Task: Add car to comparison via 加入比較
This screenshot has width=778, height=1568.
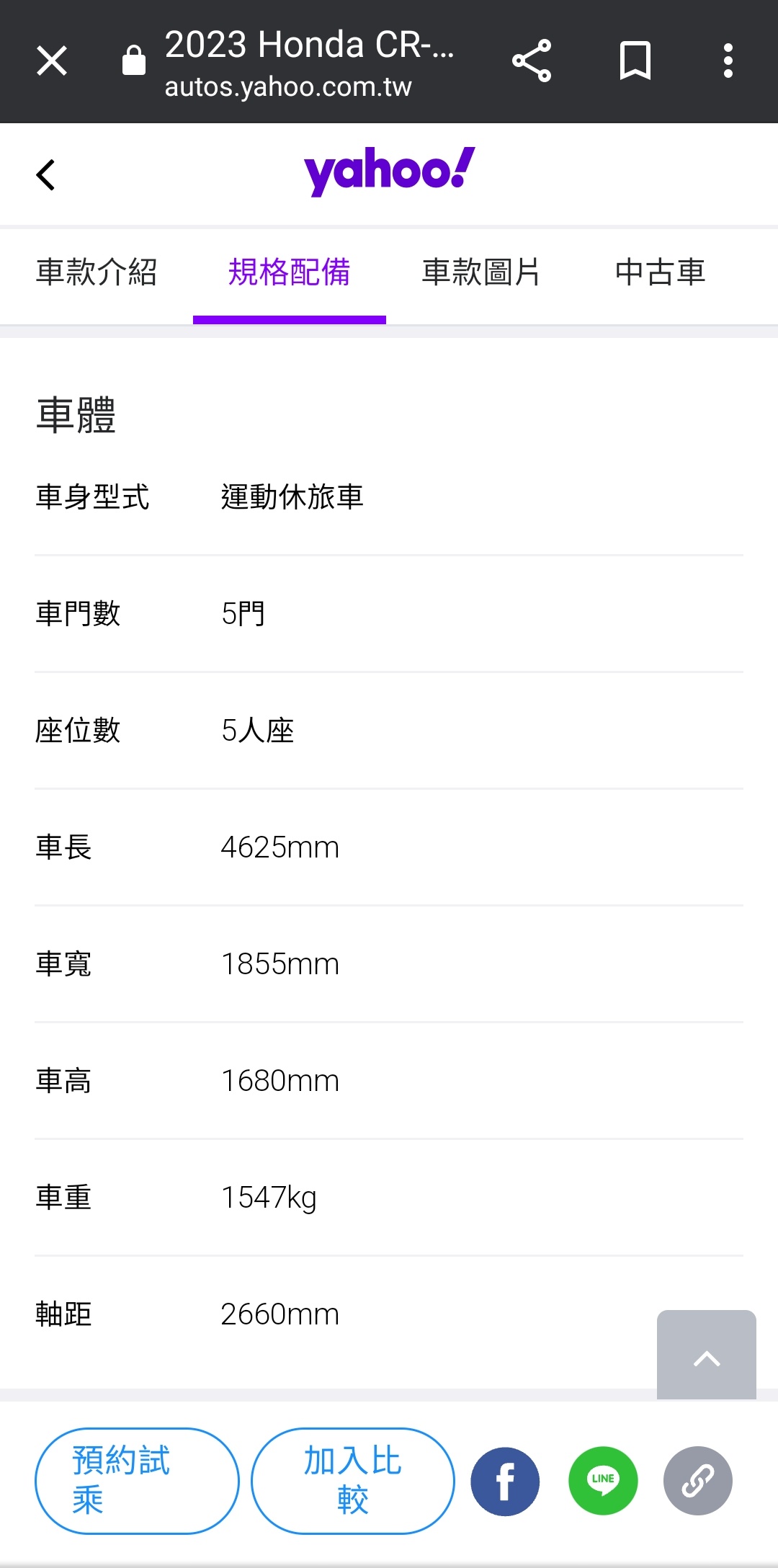Action: (x=353, y=1481)
